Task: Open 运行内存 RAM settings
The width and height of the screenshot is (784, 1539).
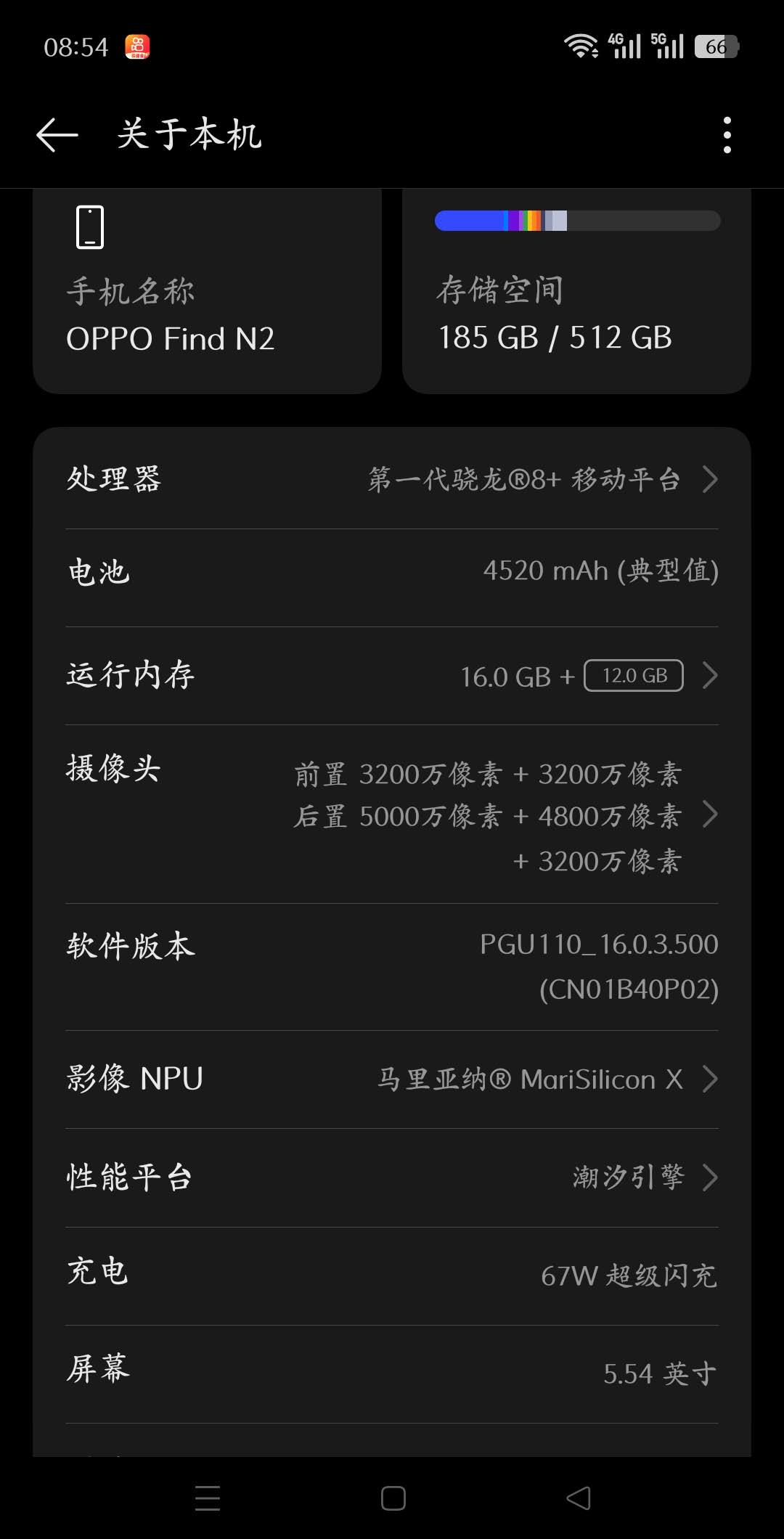Action: 392,676
